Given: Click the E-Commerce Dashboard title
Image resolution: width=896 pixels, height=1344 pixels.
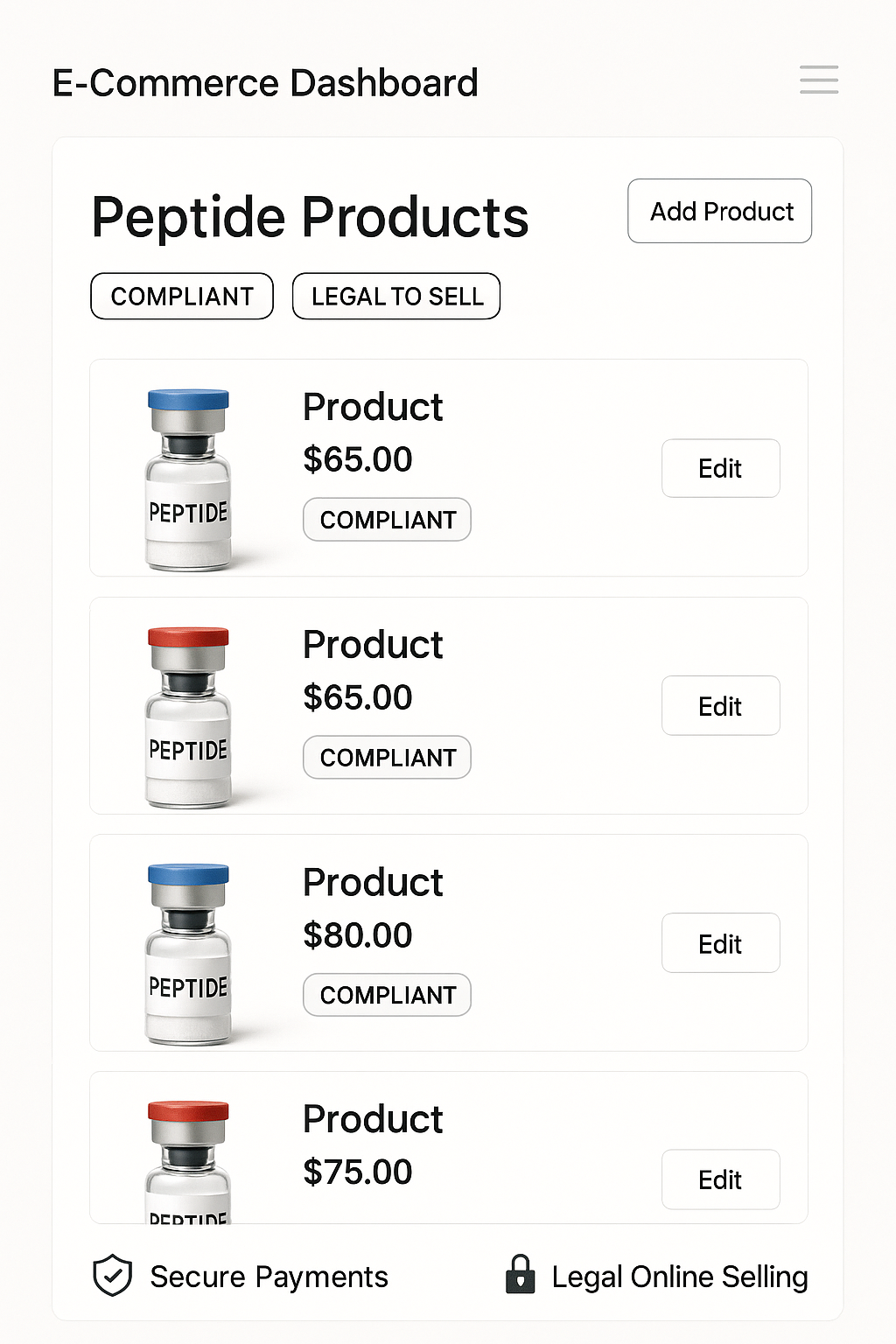Looking at the screenshot, I should [264, 82].
